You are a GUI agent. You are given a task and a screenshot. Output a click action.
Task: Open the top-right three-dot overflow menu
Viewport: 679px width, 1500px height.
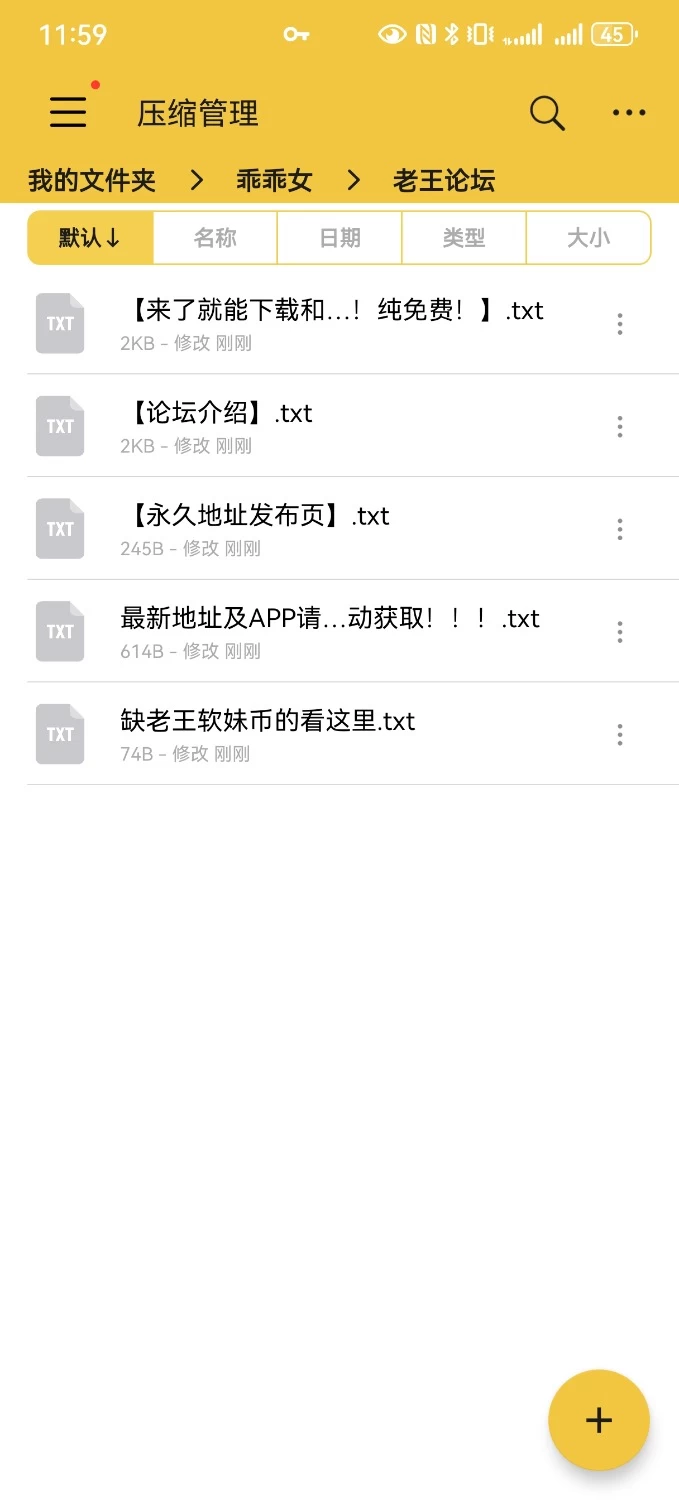pyautogui.click(x=629, y=113)
